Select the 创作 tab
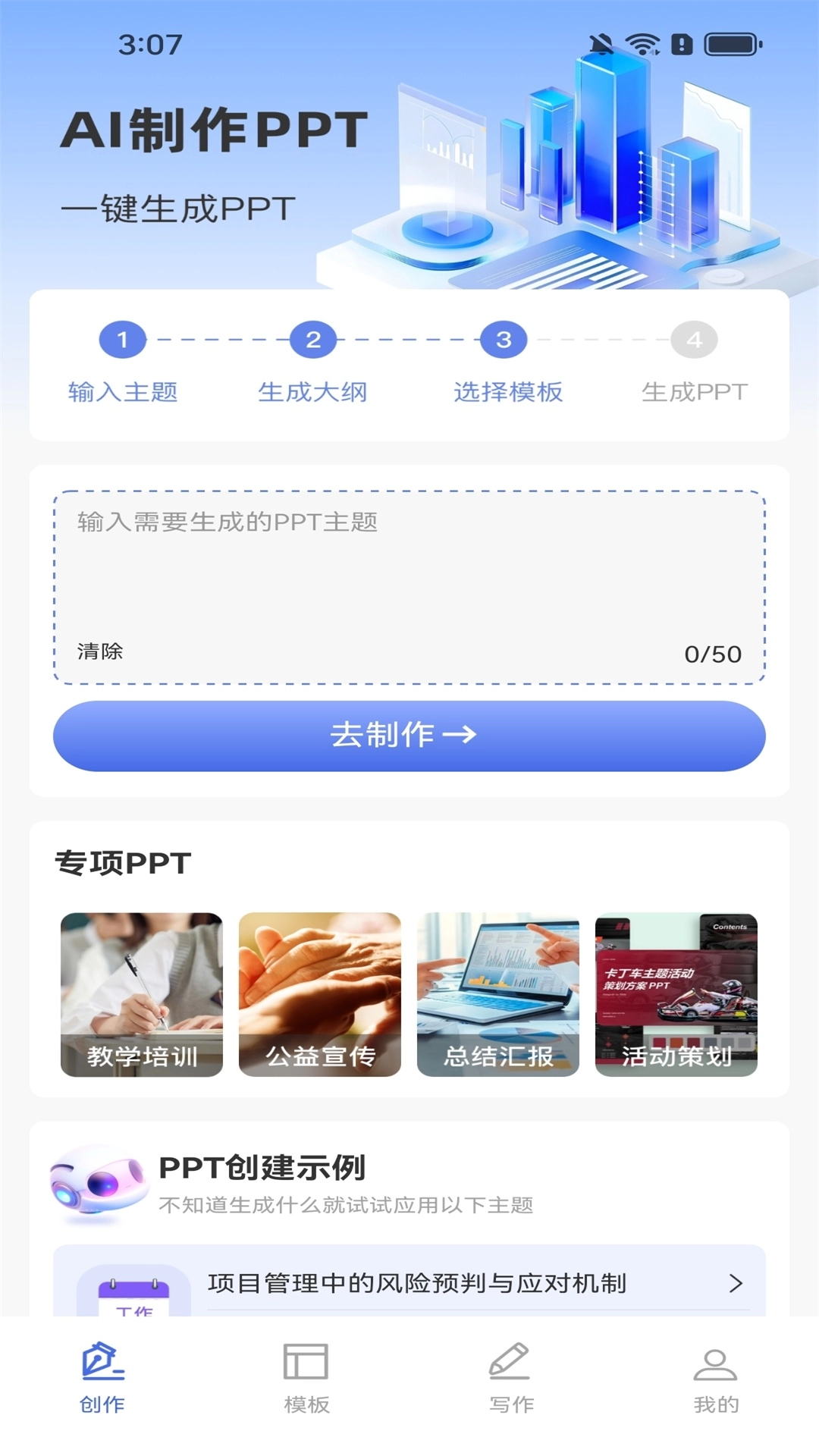The image size is (819, 1456). pos(102,1378)
